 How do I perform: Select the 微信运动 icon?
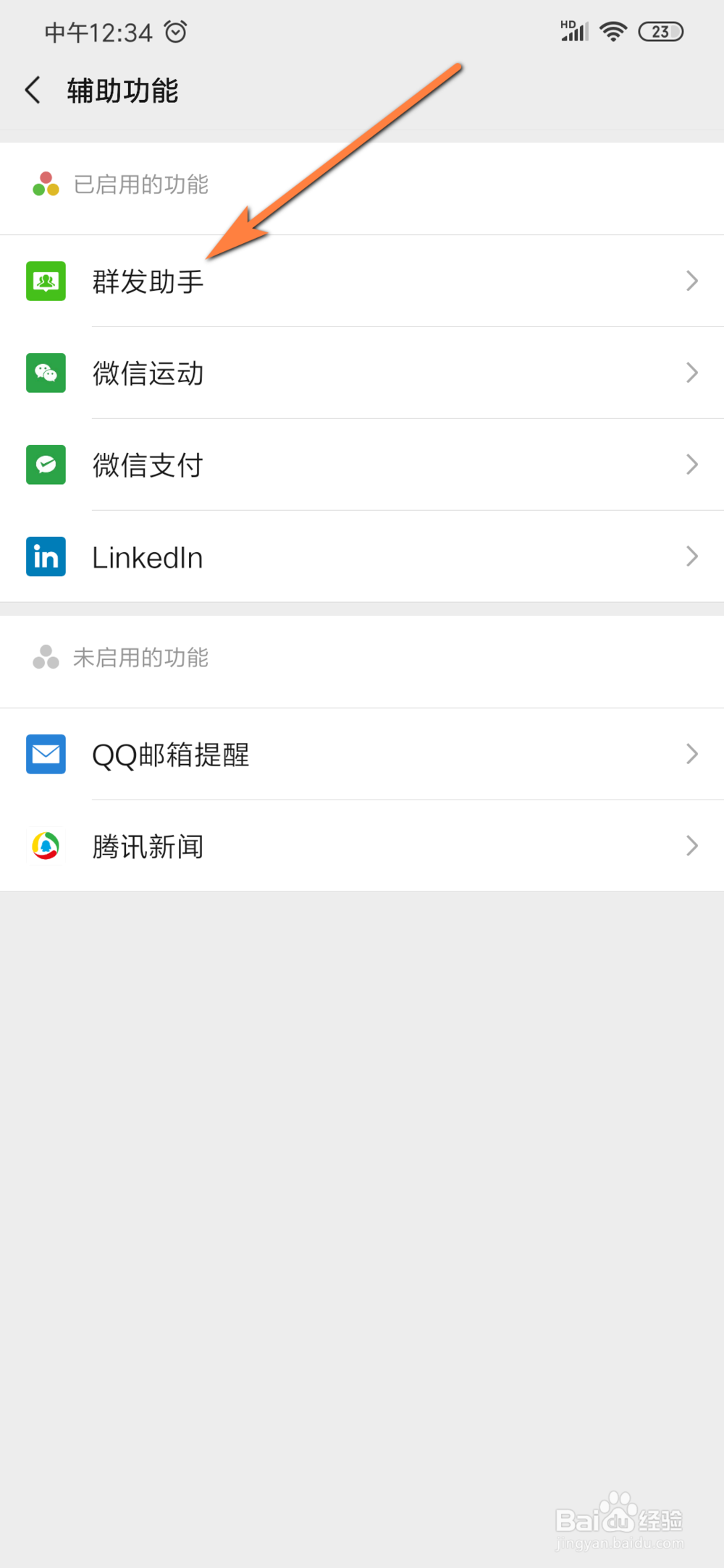pos(46,373)
